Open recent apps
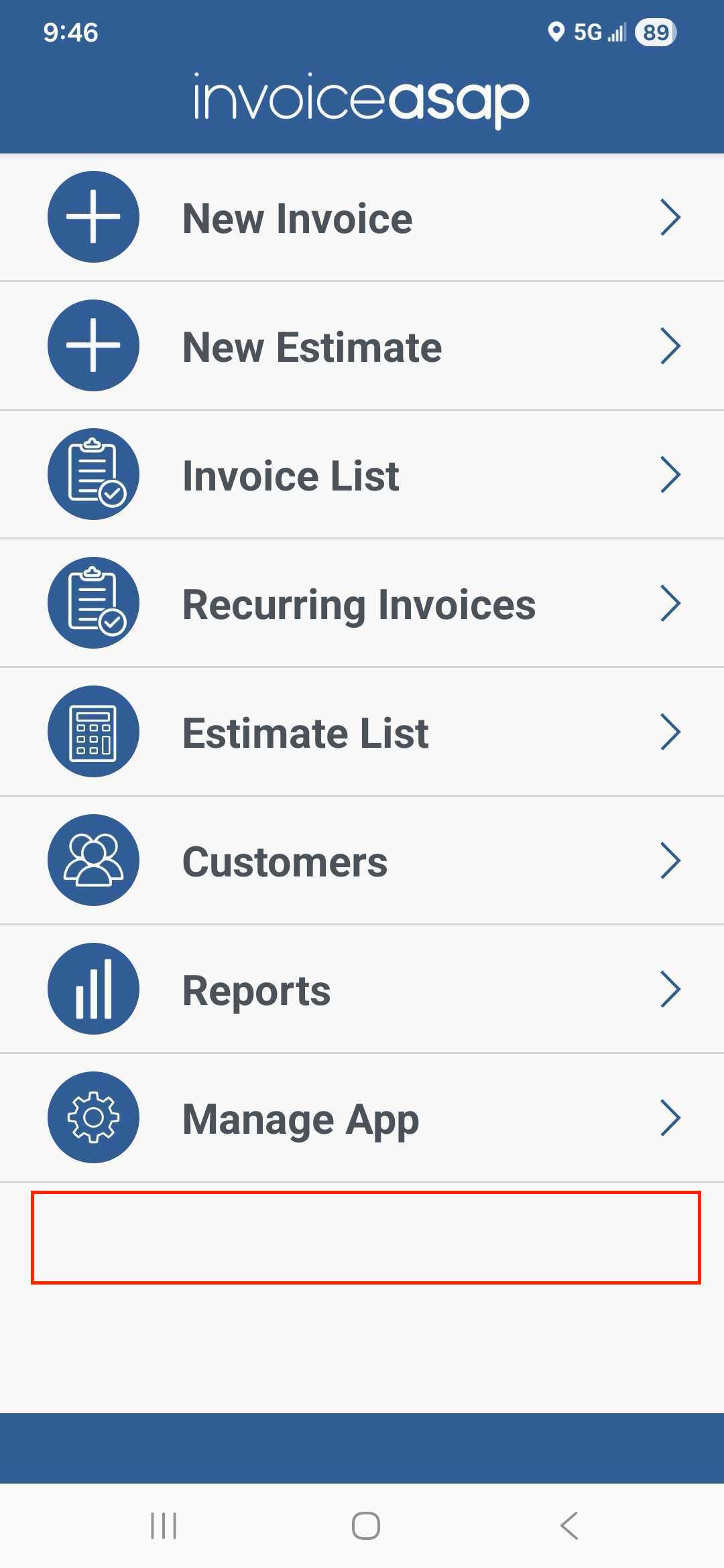Viewport: 724px width, 1568px height. [x=164, y=1526]
